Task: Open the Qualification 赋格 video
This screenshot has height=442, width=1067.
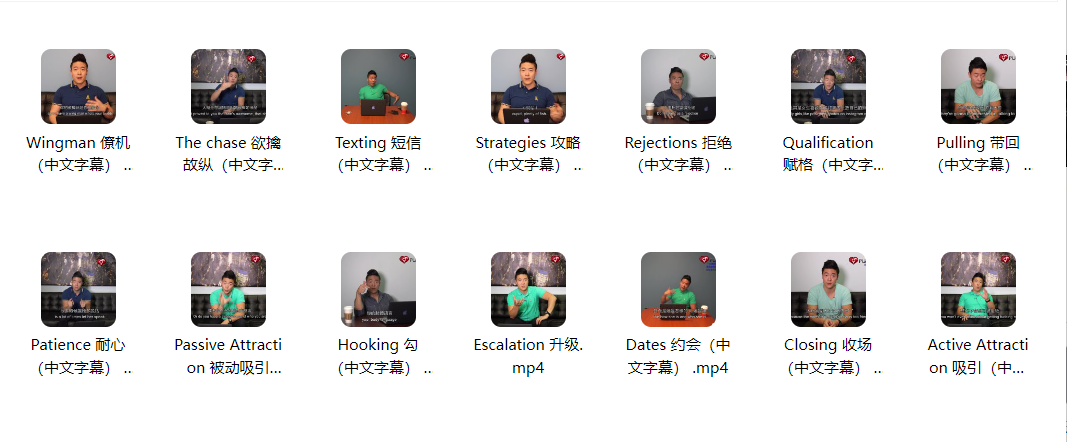Action: tap(828, 87)
